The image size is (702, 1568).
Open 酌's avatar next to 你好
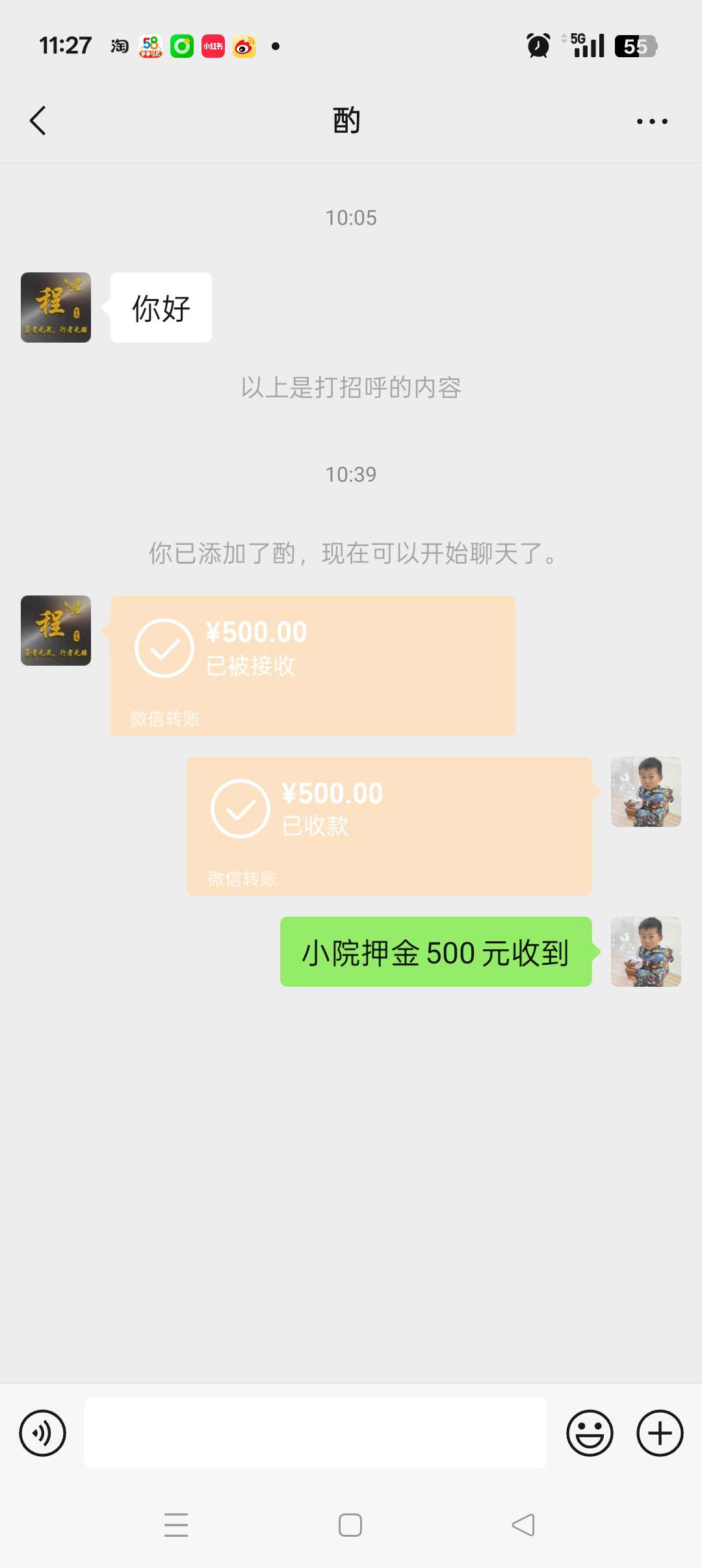(x=56, y=307)
